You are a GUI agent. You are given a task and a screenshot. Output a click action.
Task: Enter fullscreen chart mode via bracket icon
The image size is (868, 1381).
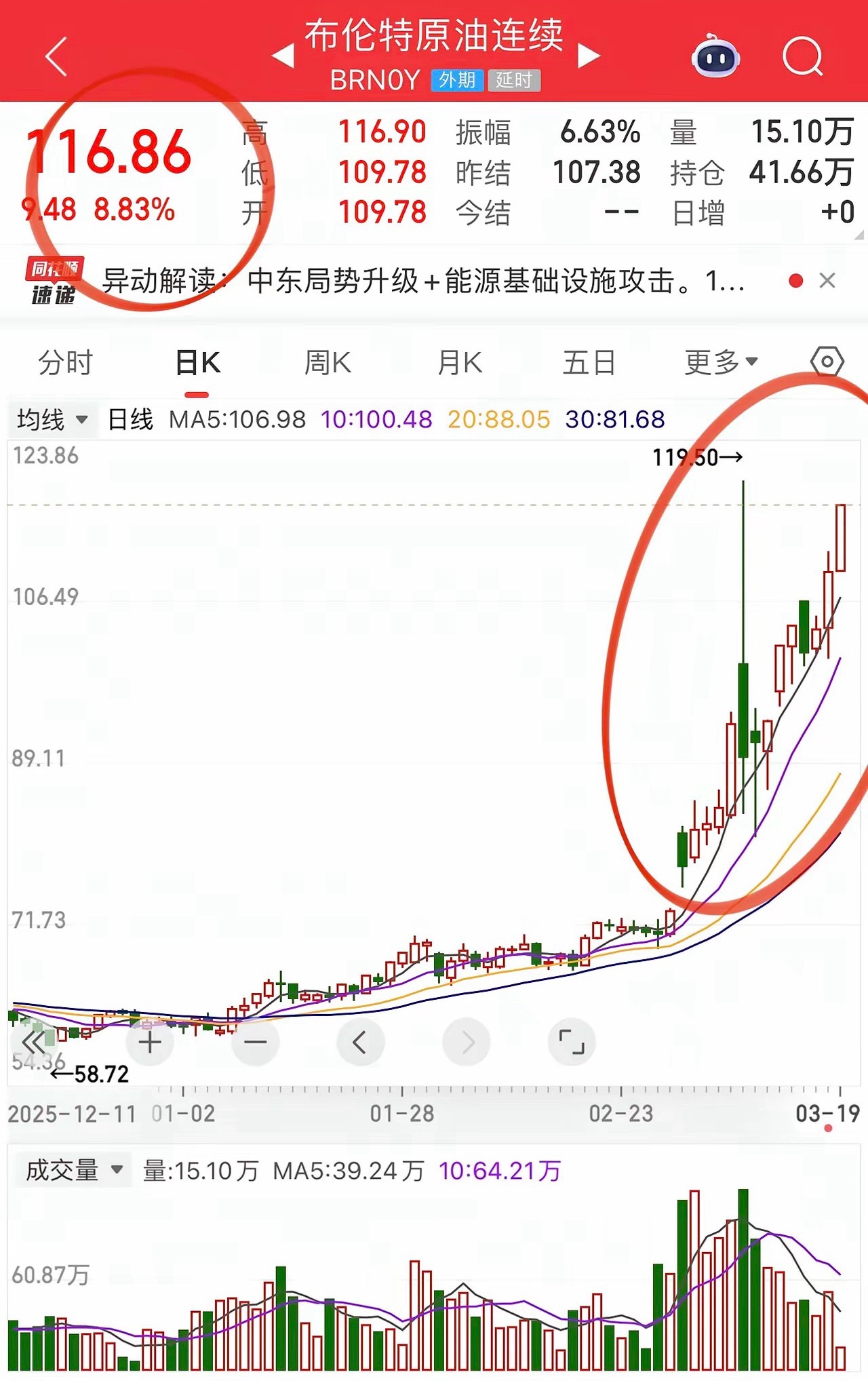click(x=573, y=1043)
